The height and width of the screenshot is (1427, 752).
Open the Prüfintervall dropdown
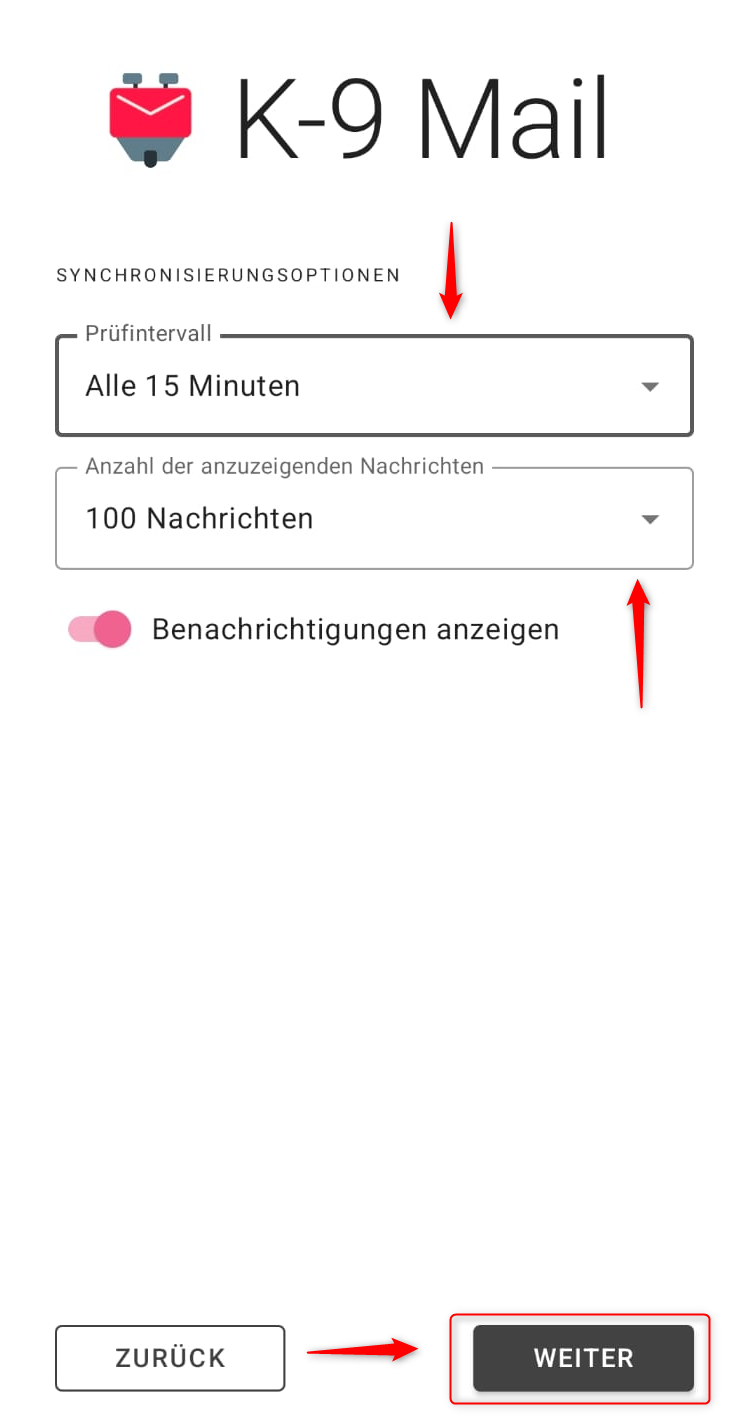point(374,386)
